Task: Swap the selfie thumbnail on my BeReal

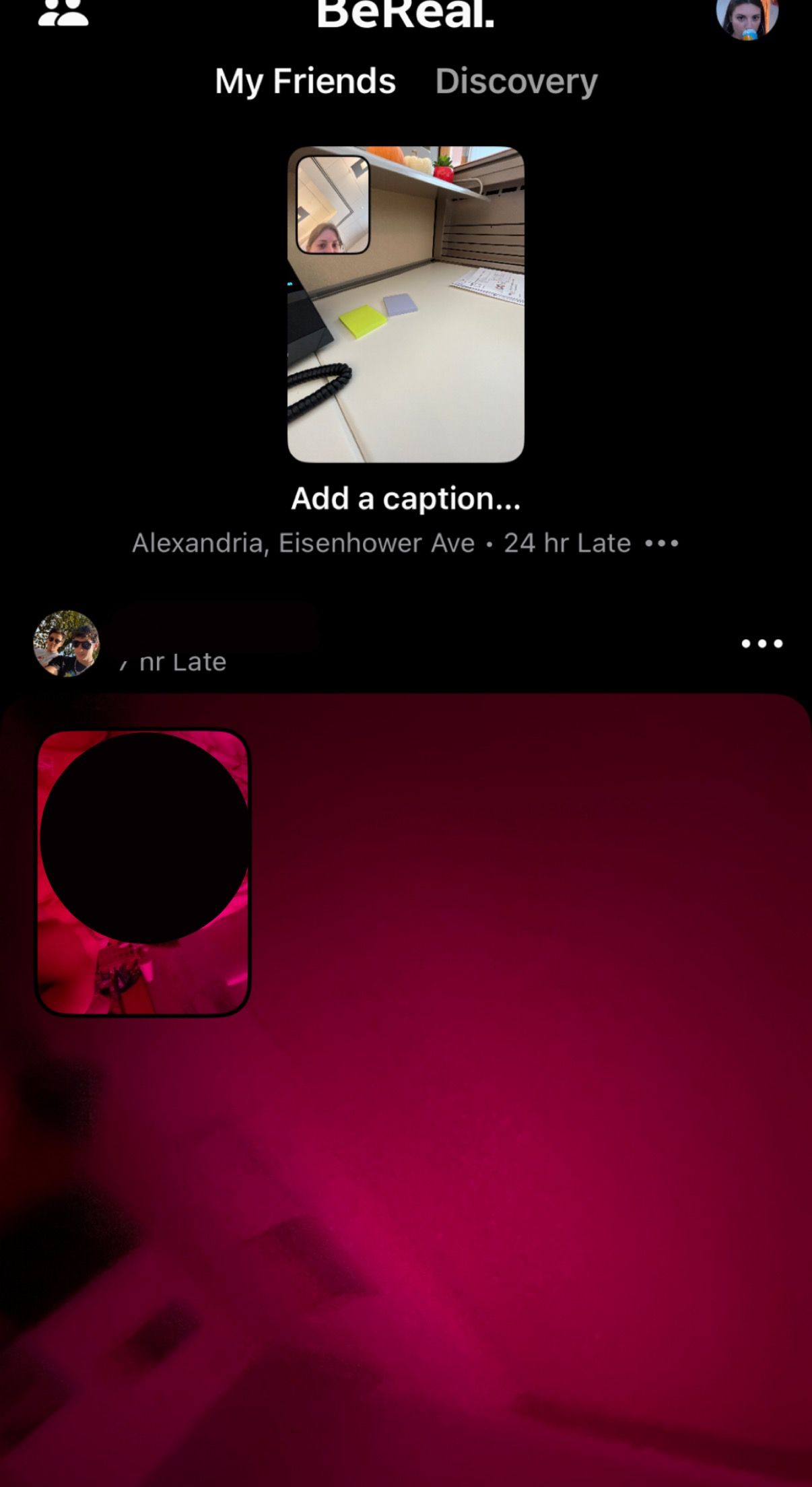Action: pyautogui.click(x=333, y=205)
